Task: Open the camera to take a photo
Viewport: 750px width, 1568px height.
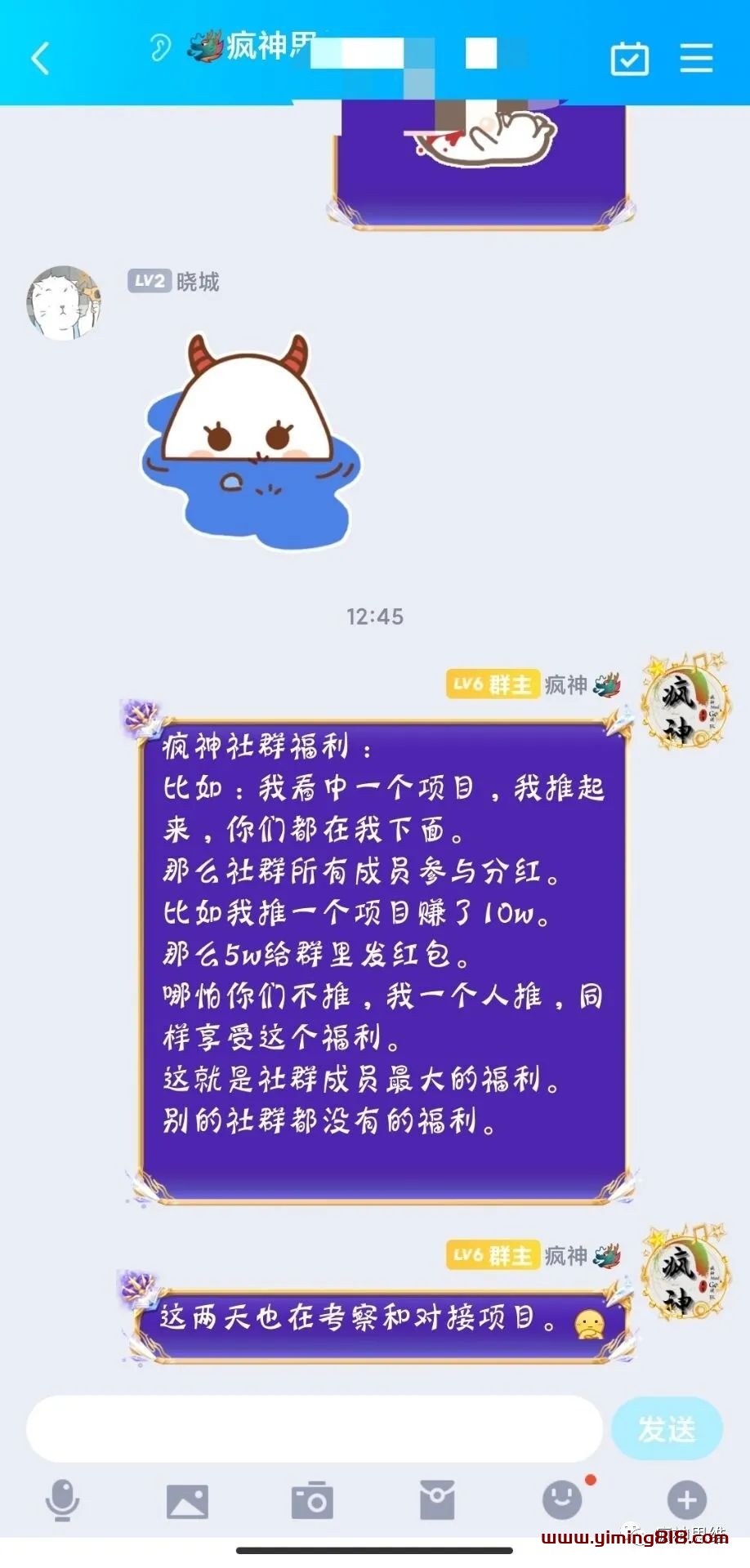Action: (x=312, y=1500)
